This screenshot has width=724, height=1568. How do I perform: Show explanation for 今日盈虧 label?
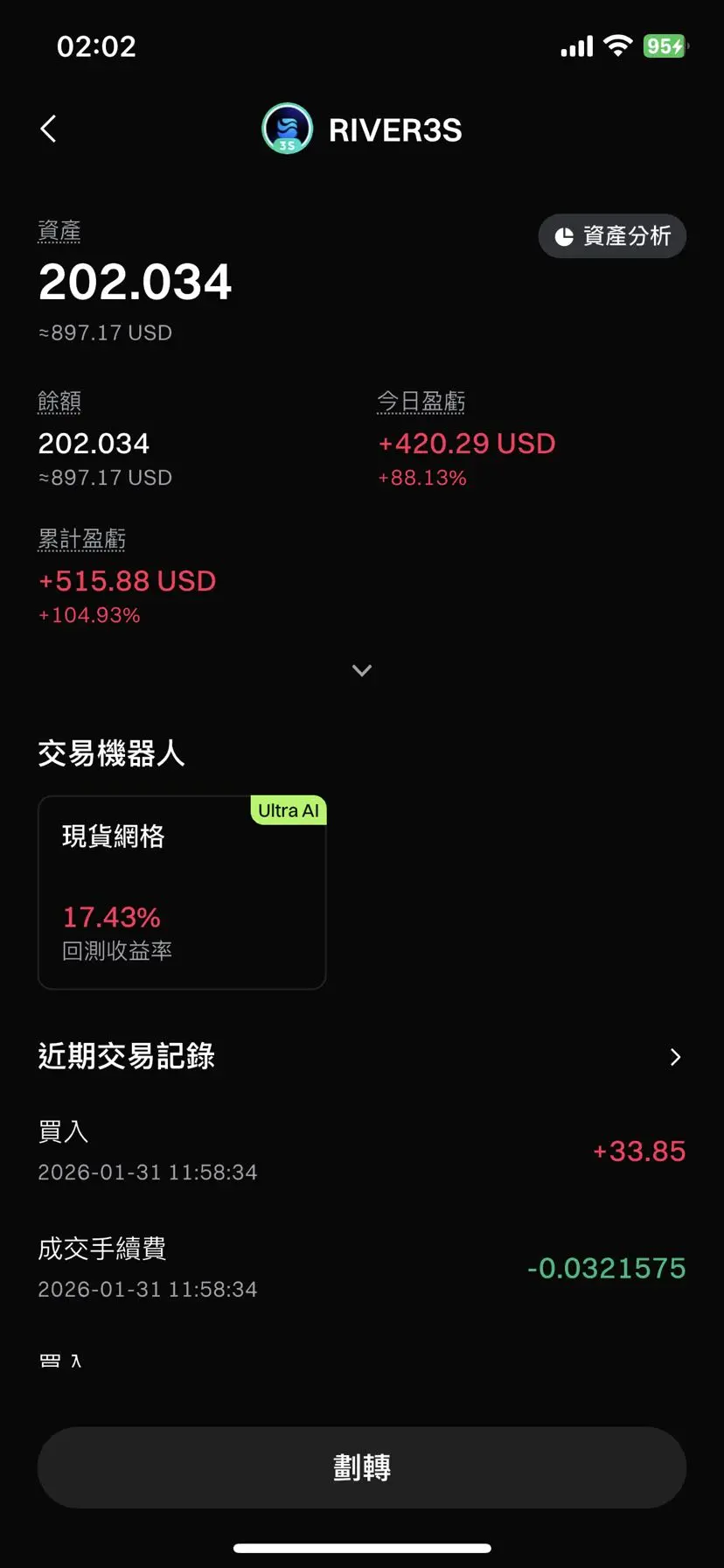click(x=421, y=402)
